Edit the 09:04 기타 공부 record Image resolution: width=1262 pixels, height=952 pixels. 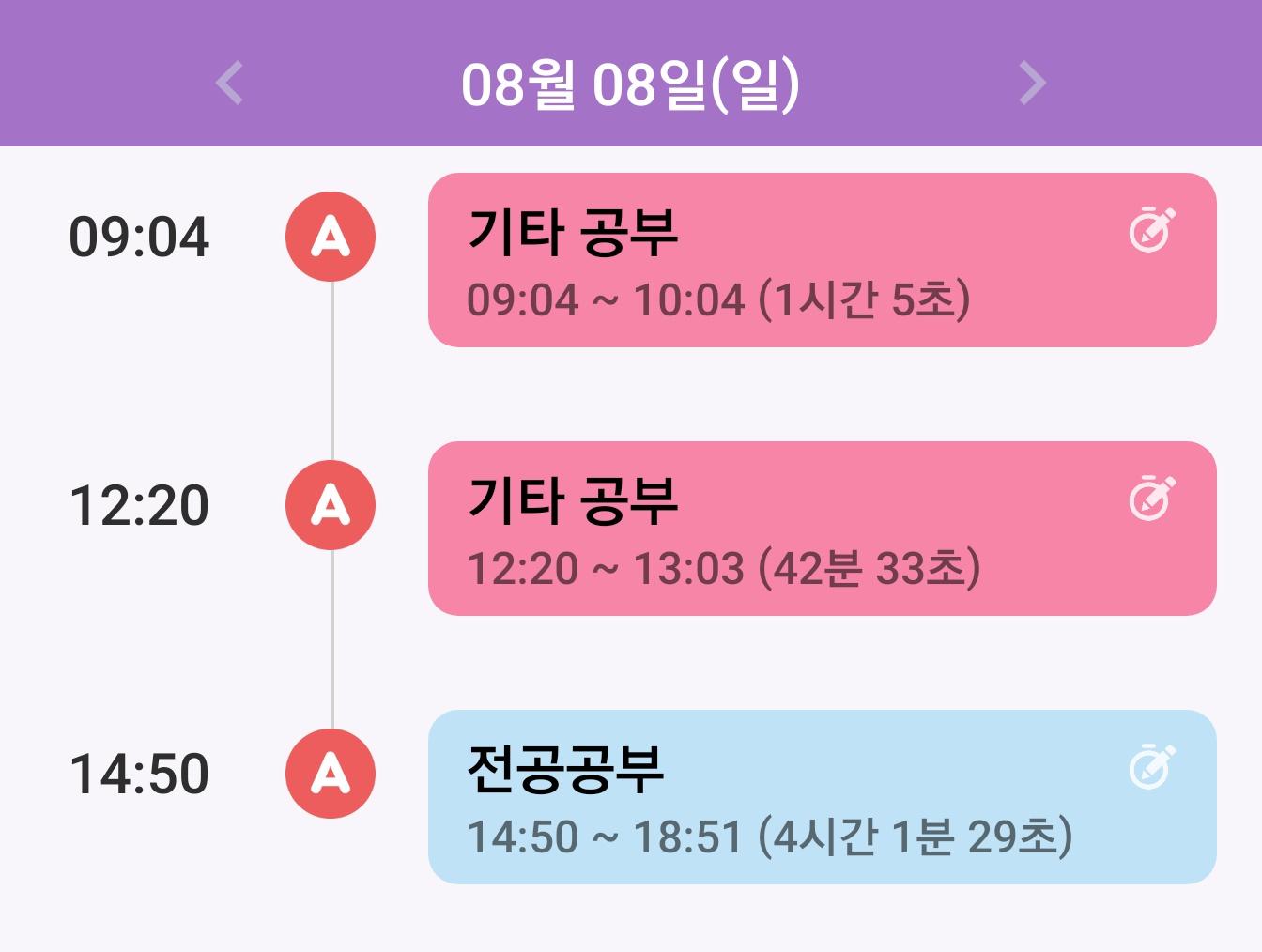coord(1151,229)
